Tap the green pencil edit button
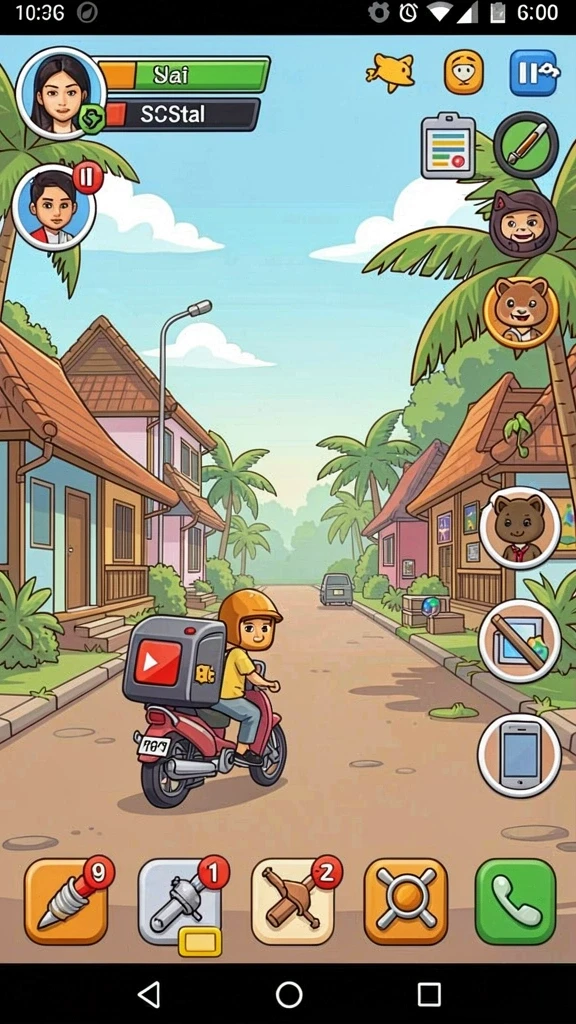Image resolution: width=576 pixels, height=1024 pixels. coord(526,145)
